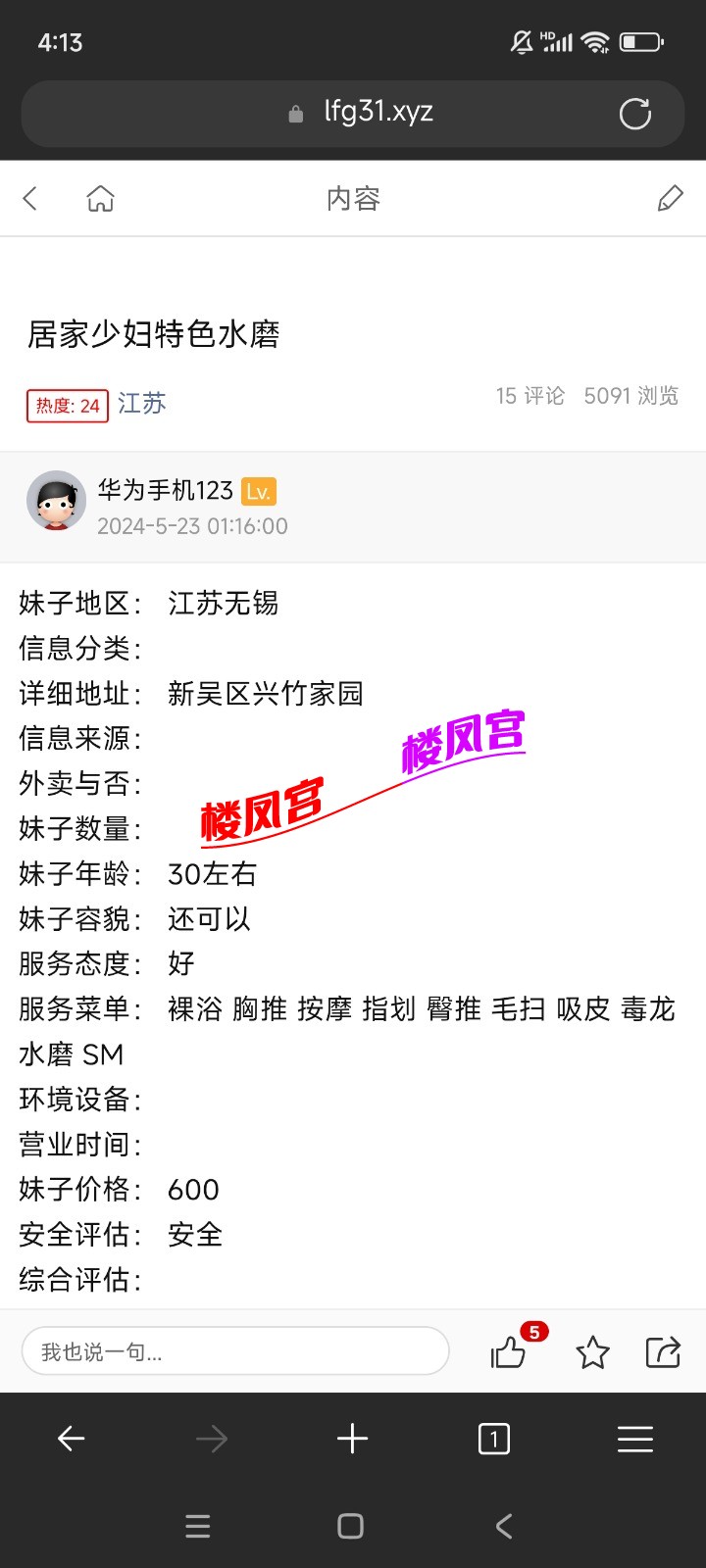
Task: Like this post with the thumbs-up
Action: coord(510,1352)
